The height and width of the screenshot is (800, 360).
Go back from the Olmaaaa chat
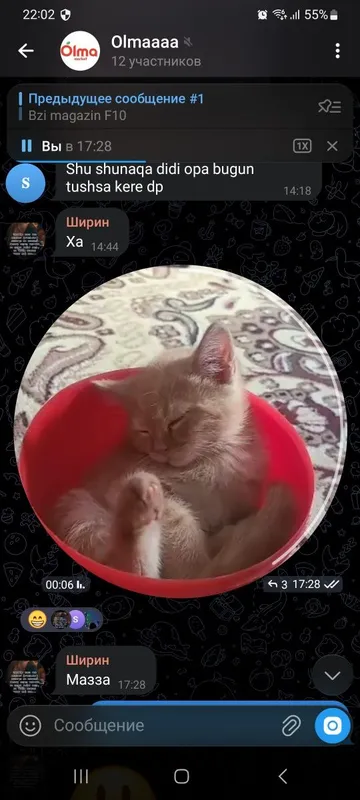tap(25, 51)
